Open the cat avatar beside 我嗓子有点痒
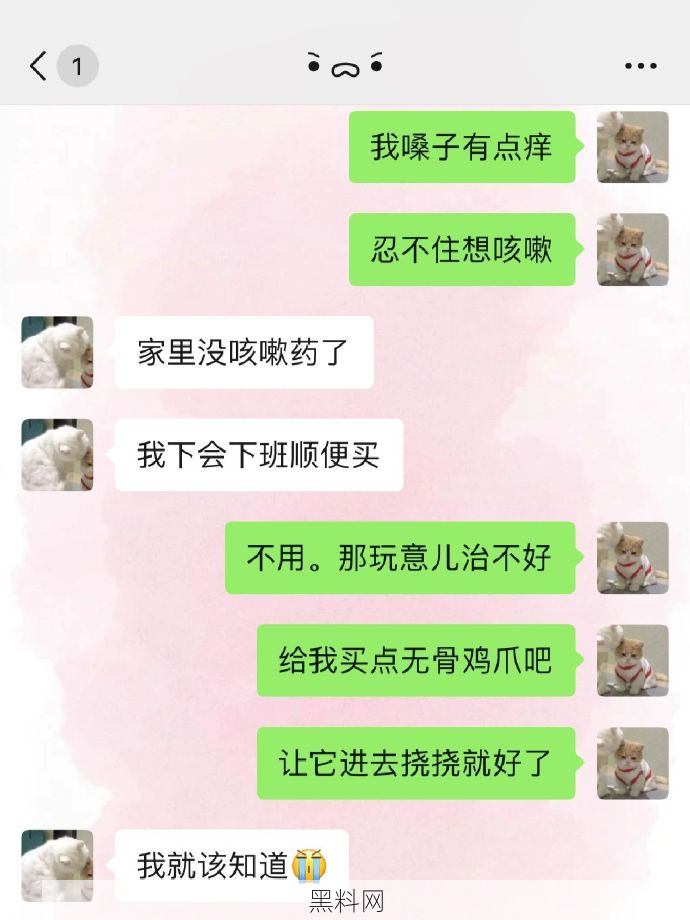690x920 pixels. [x=632, y=147]
